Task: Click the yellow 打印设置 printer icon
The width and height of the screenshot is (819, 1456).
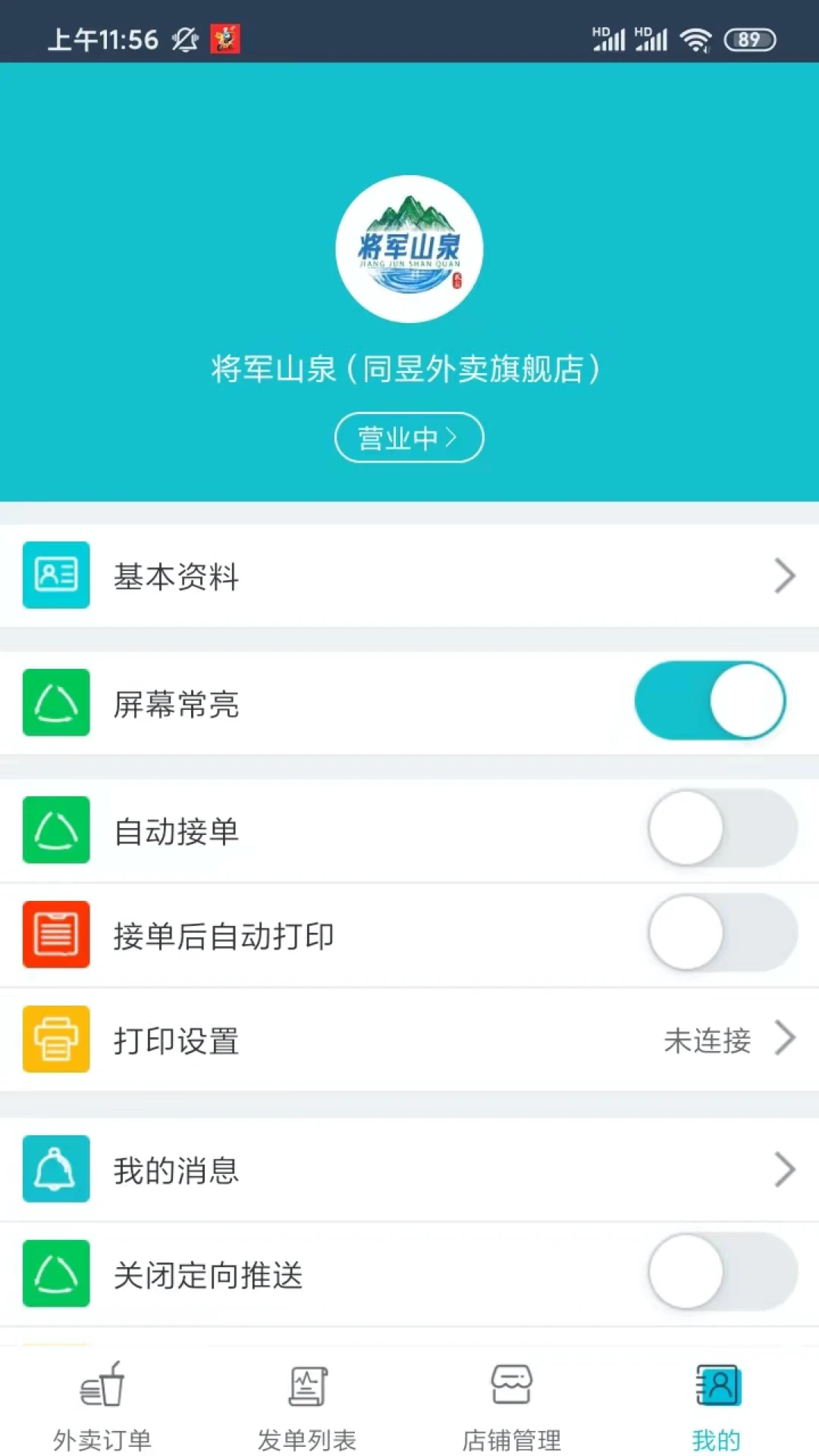Action: point(55,1040)
